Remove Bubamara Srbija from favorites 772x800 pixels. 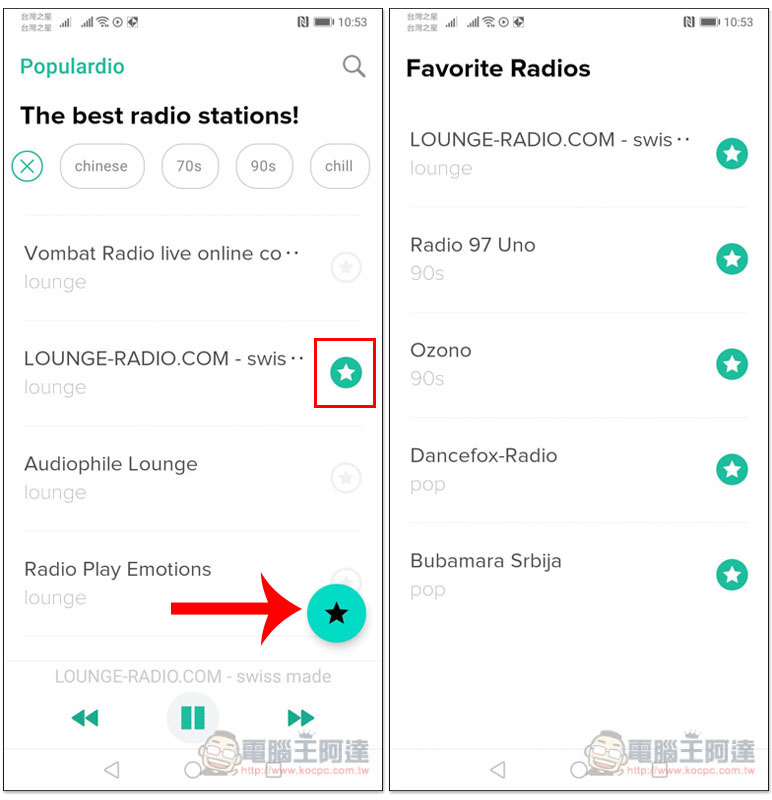click(x=732, y=574)
